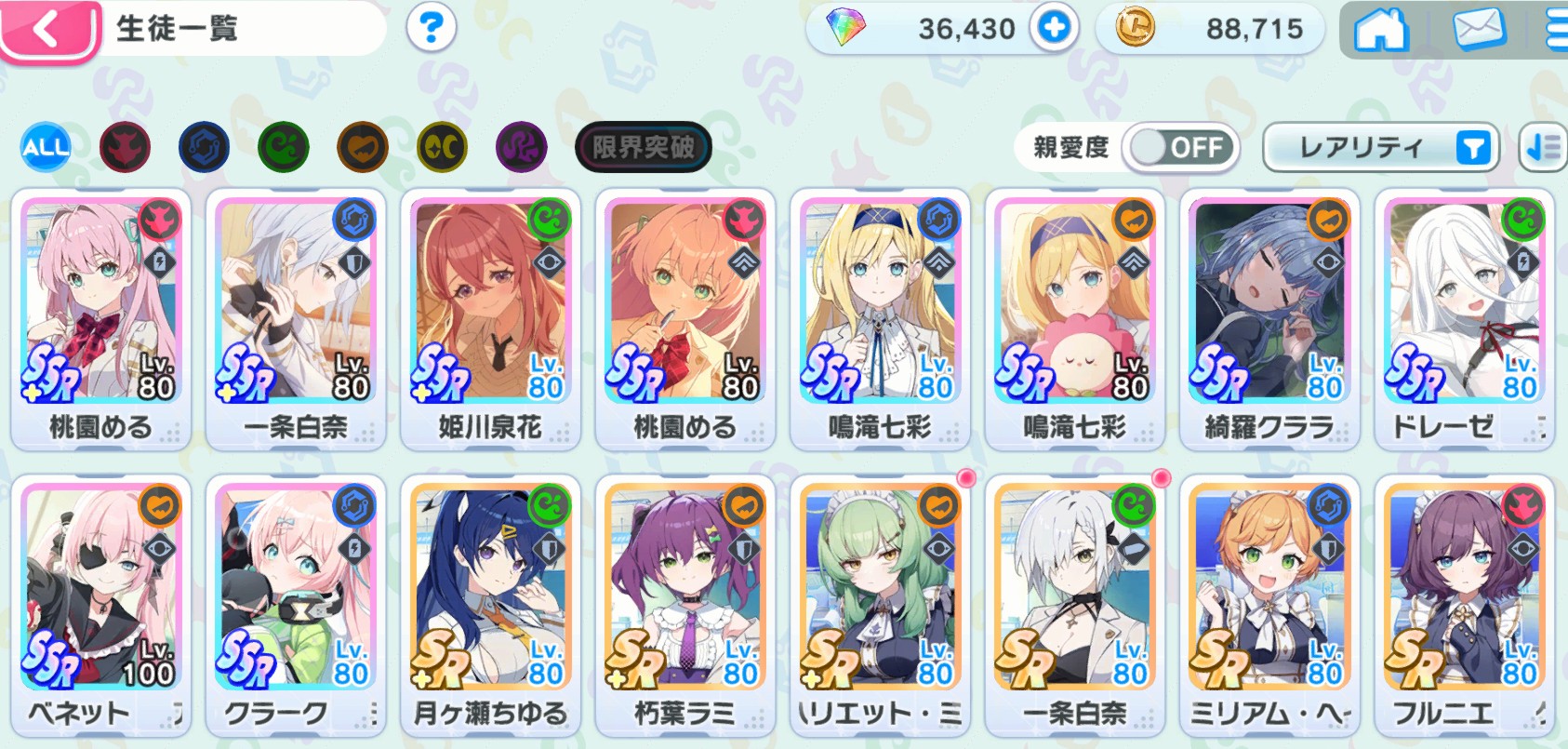Toggle the 親愛度 switch on
The image size is (1568, 749).
[1180, 147]
